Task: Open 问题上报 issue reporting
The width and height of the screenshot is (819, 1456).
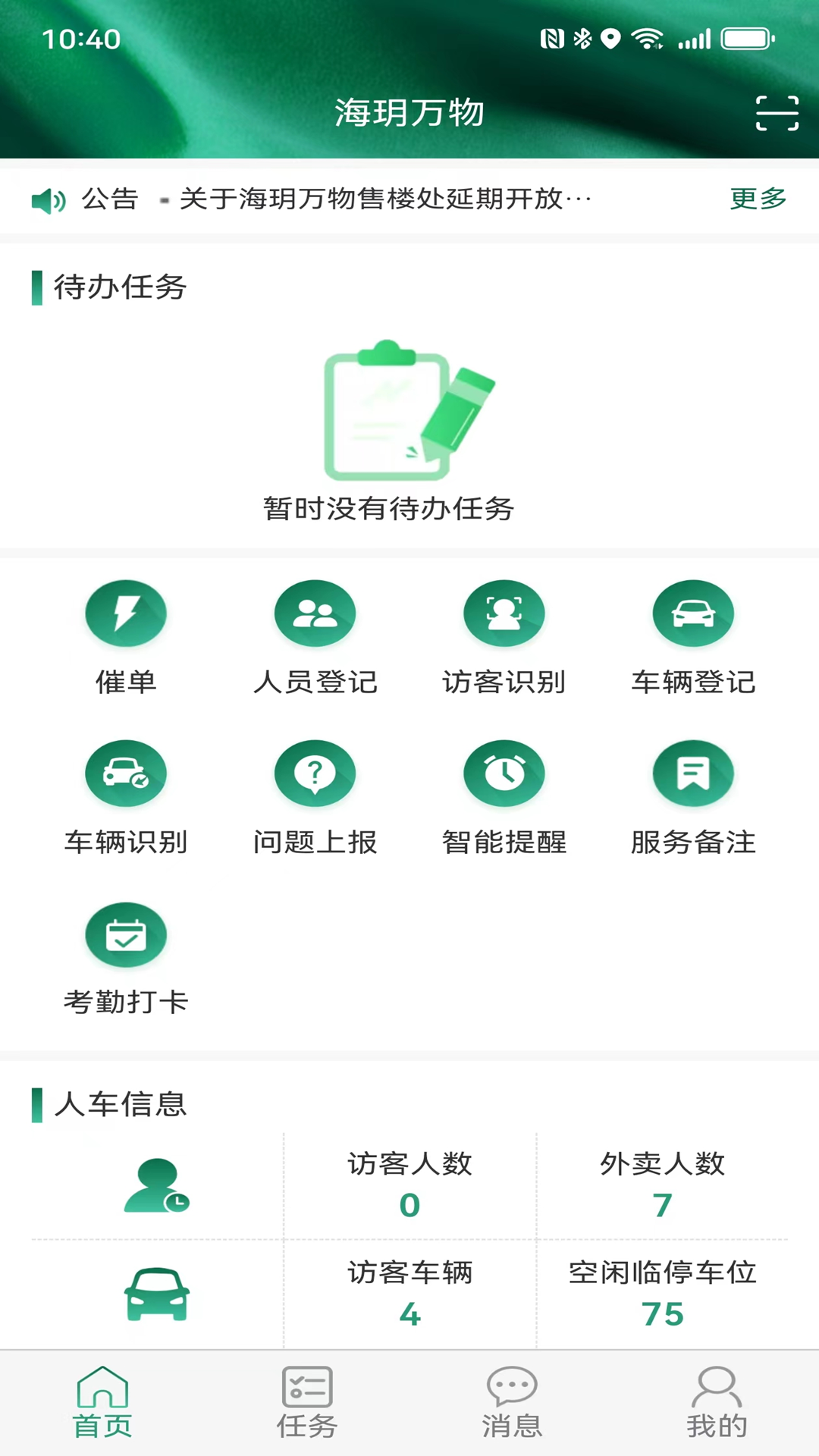Action: 315,797
